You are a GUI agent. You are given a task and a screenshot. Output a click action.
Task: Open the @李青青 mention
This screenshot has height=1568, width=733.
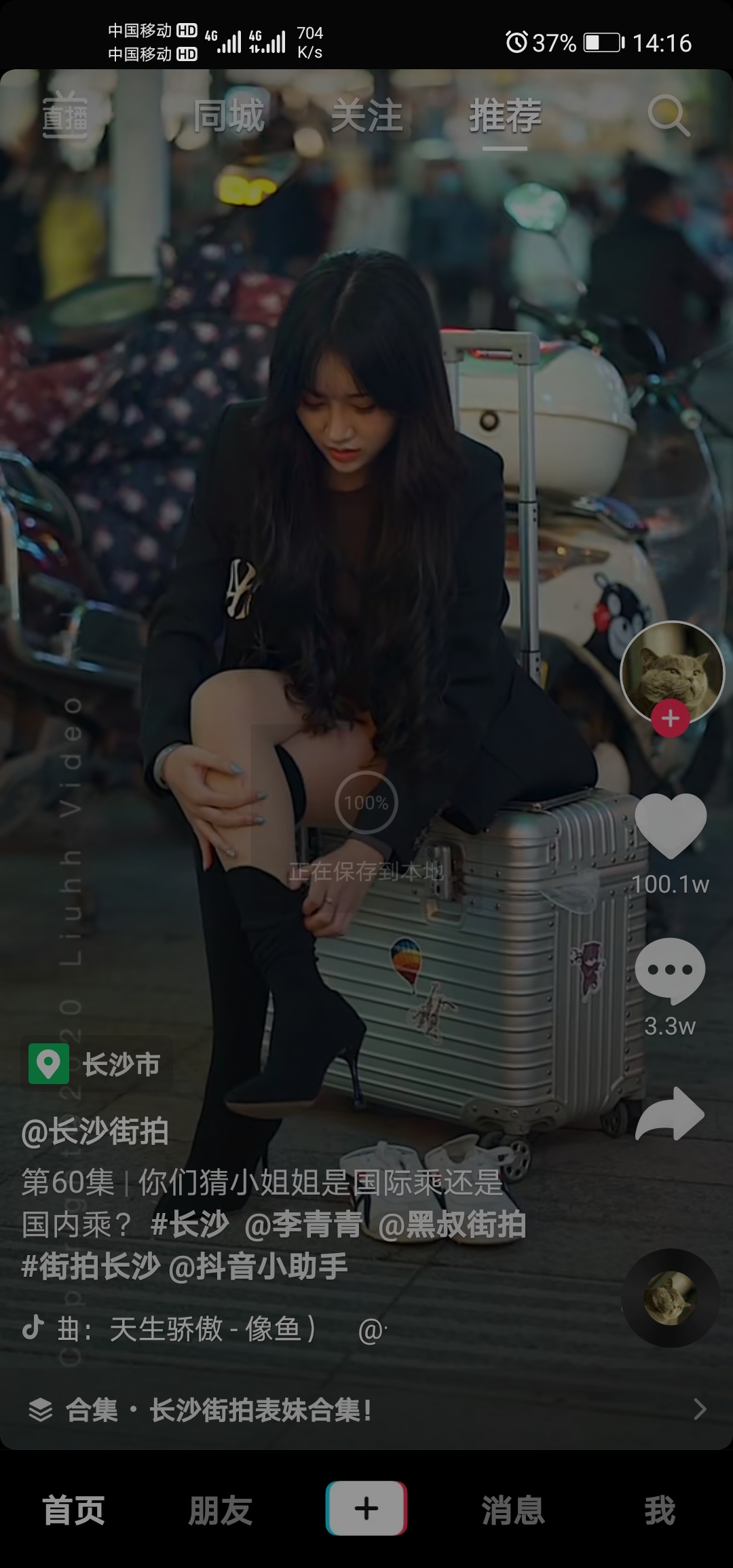(x=303, y=1225)
